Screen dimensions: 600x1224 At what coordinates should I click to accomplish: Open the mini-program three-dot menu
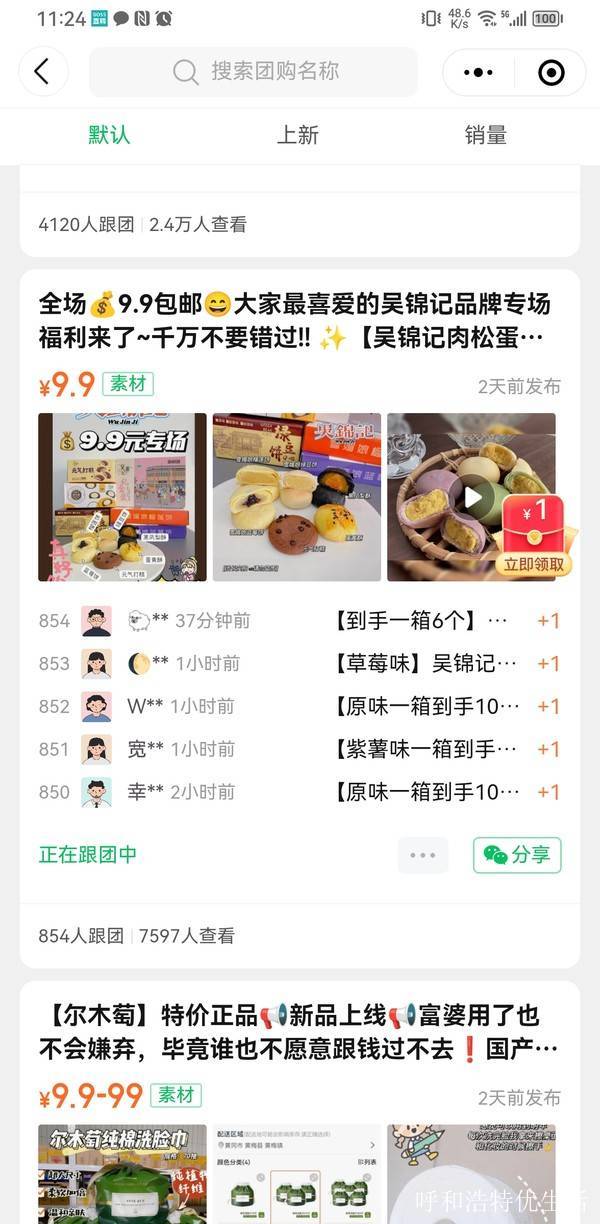pyautogui.click(x=479, y=72)
